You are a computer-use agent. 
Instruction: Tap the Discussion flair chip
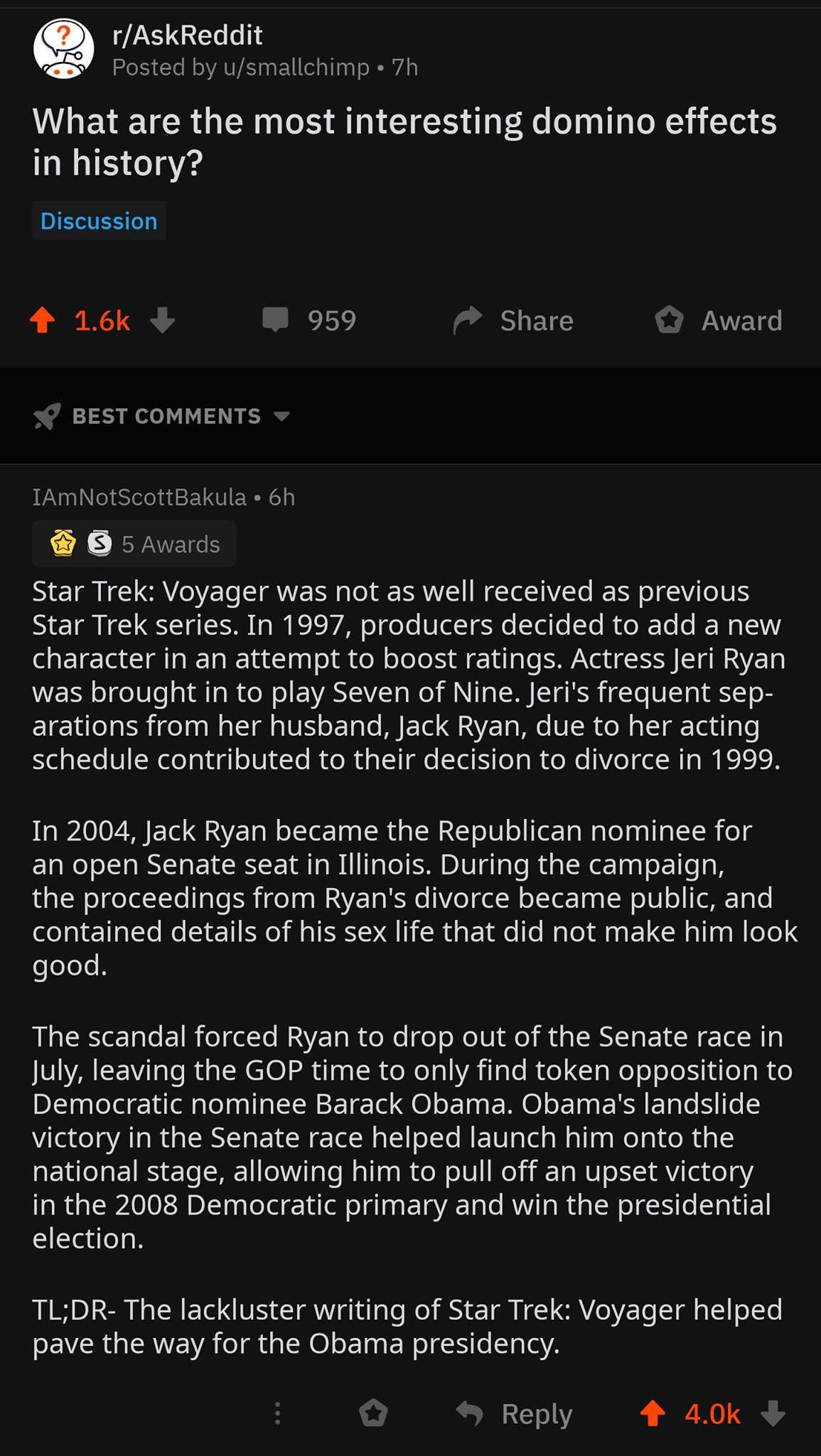coord(99,221)
